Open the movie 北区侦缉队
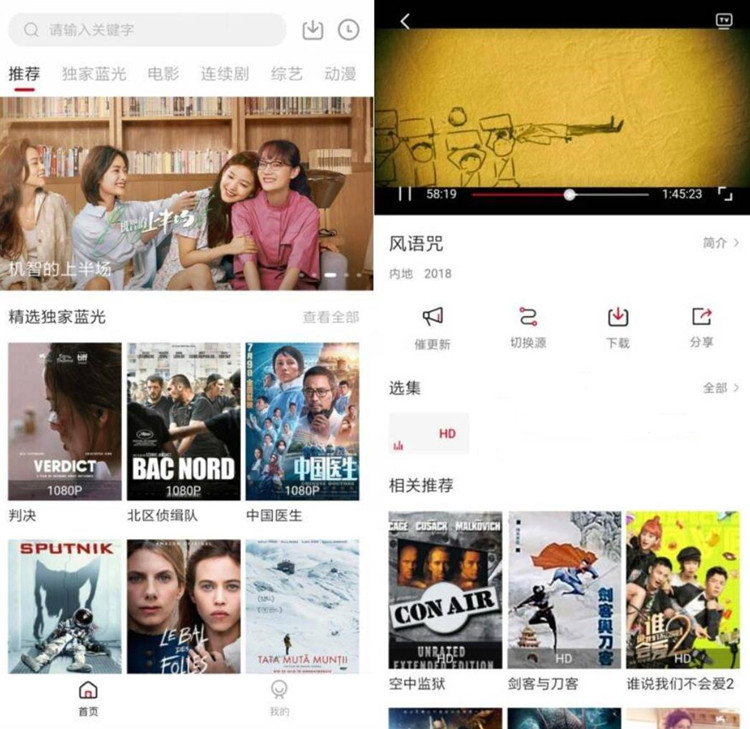The height and width of the screenshot is (729, 750). 183,422
